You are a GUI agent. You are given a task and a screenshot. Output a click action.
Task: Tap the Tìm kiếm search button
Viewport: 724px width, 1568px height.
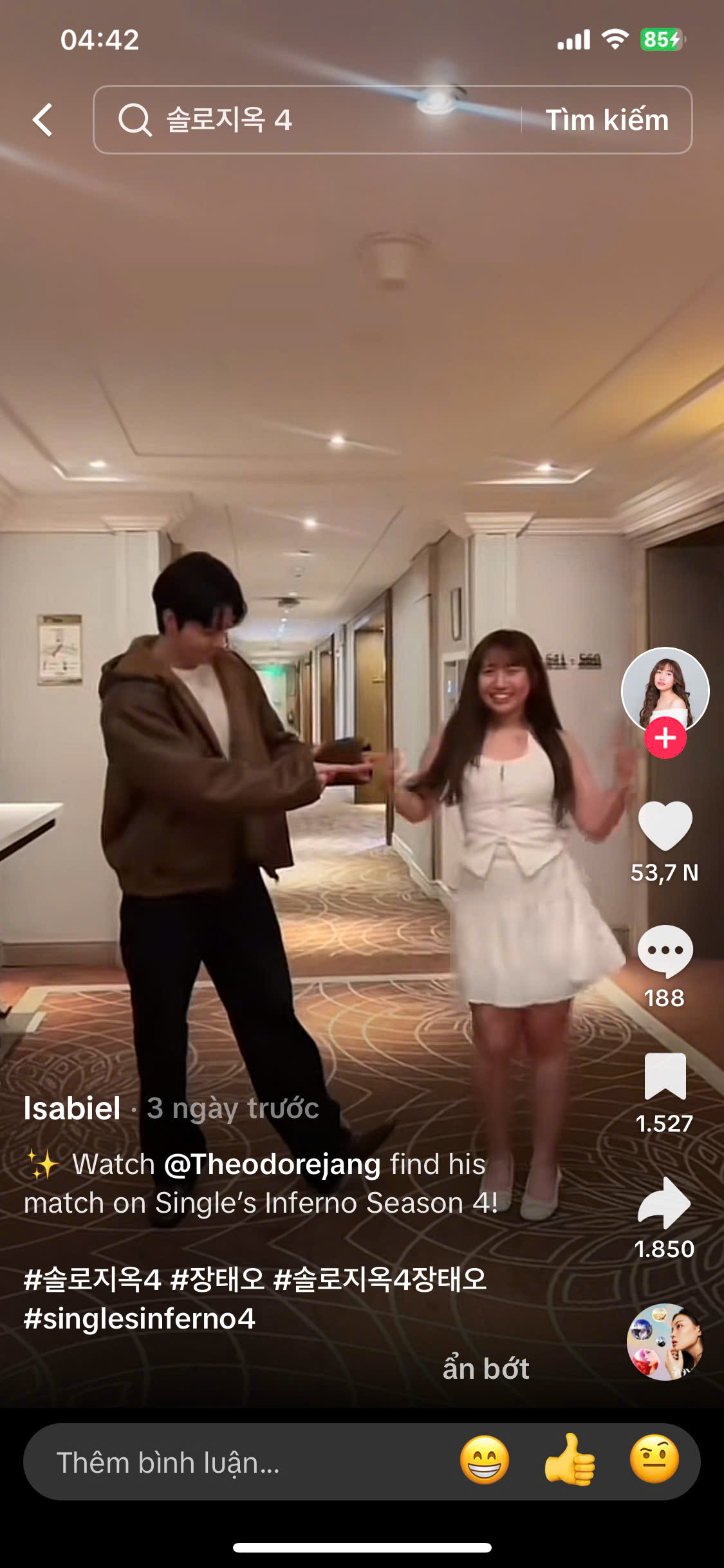coord(607,120)
